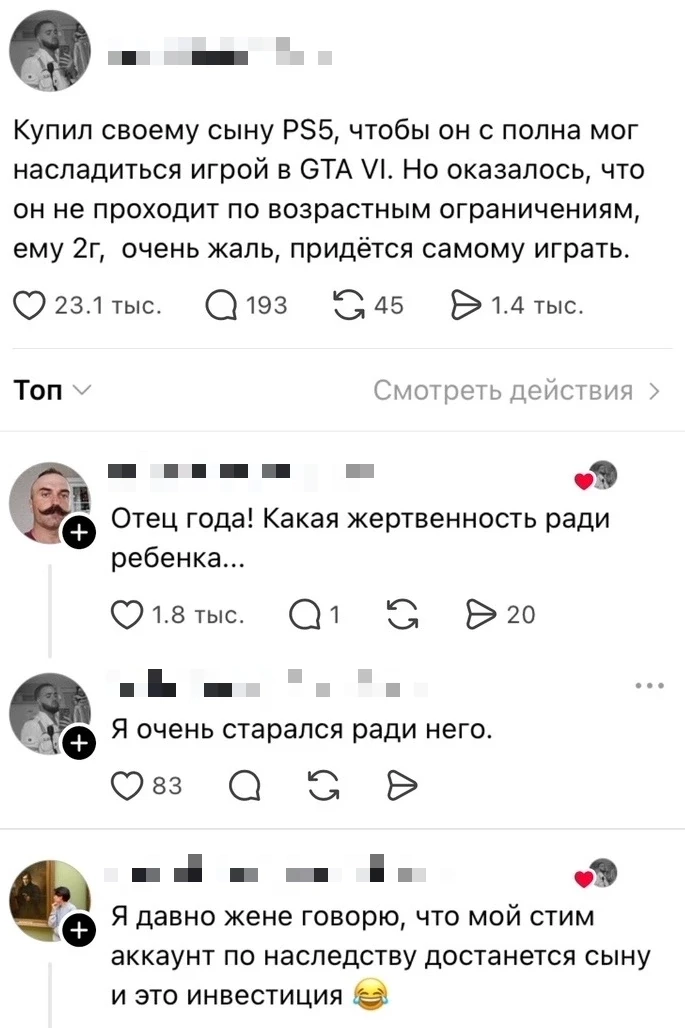
Task: Open Смотреть действия
Action: (x=517, y=391)
